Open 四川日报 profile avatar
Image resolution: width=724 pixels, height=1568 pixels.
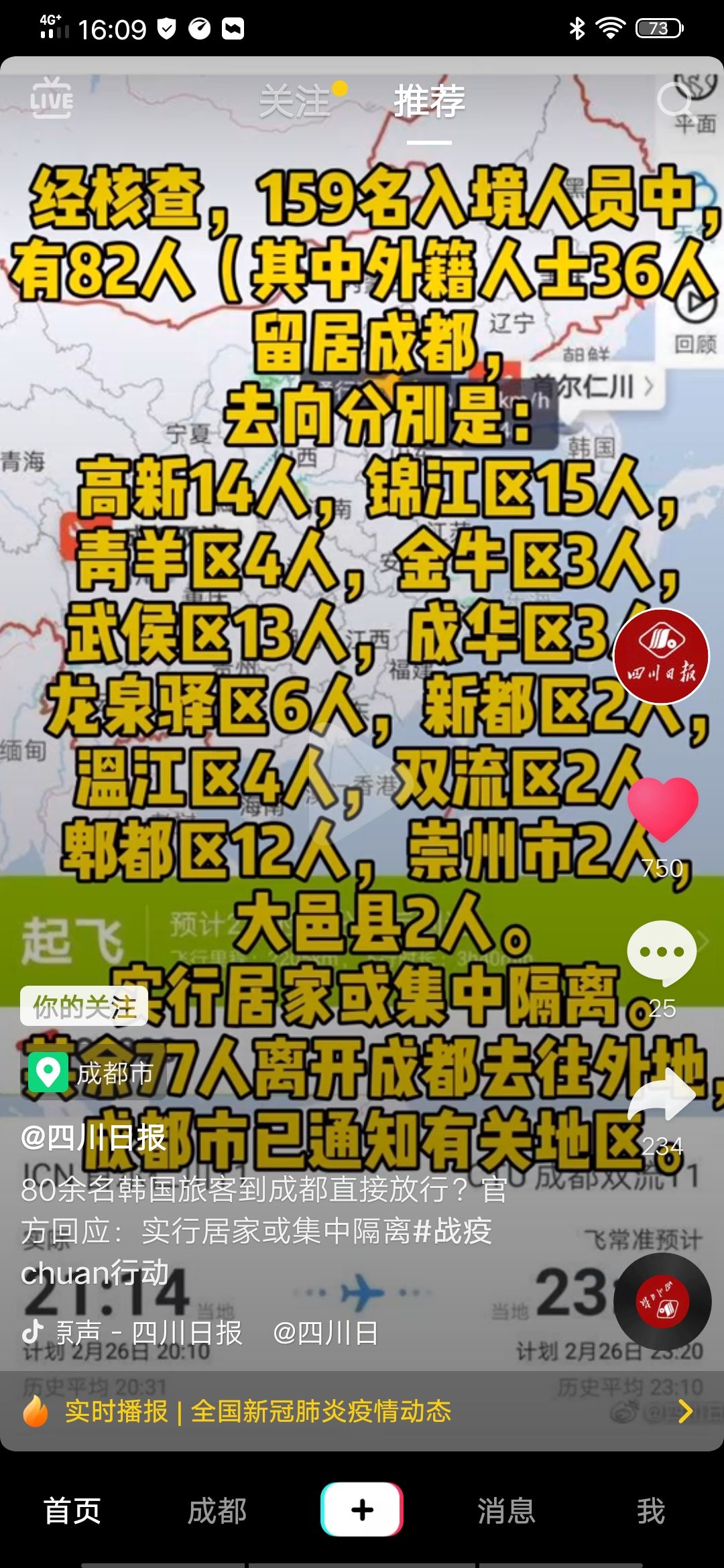(661, 656)
